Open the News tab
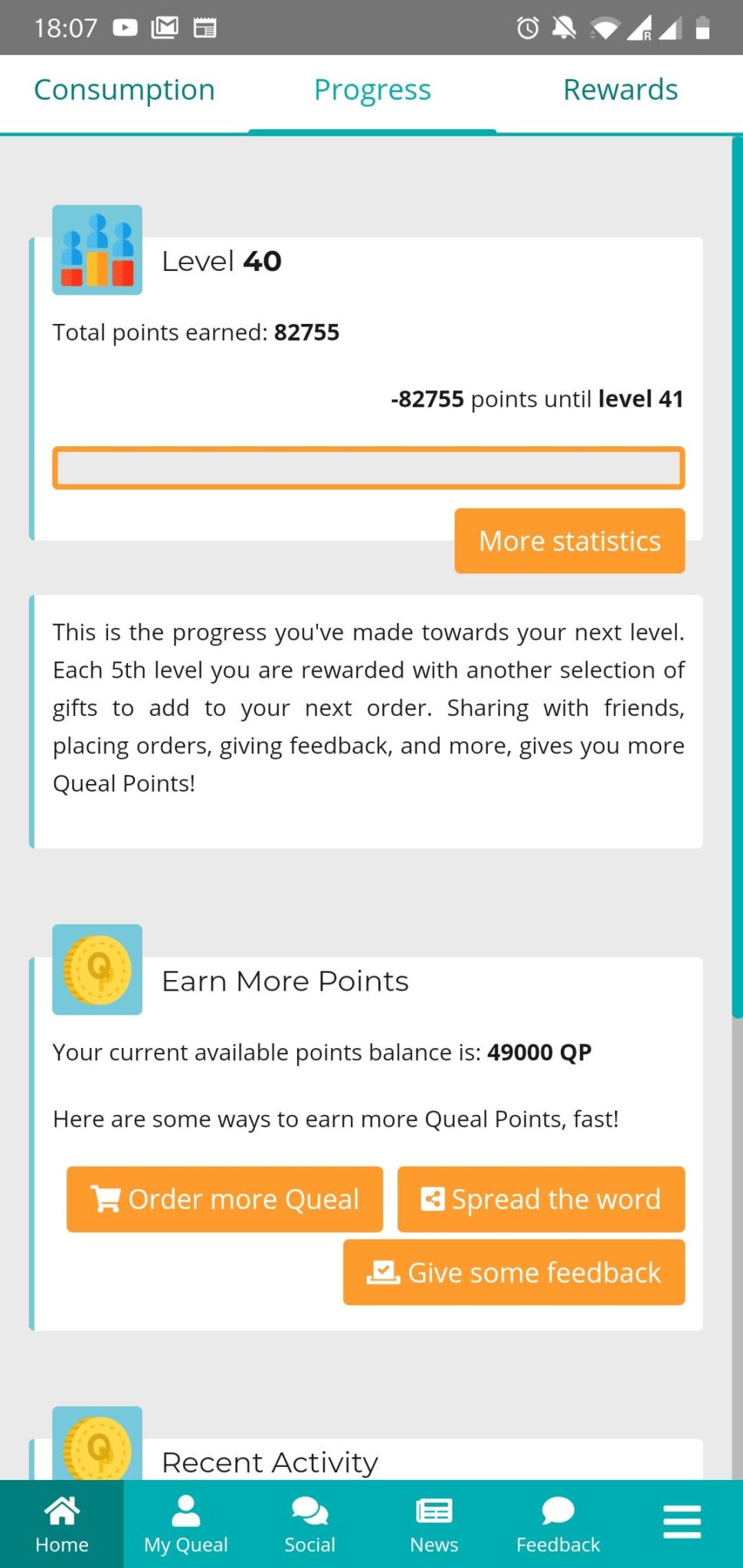 click(434, 1524)
